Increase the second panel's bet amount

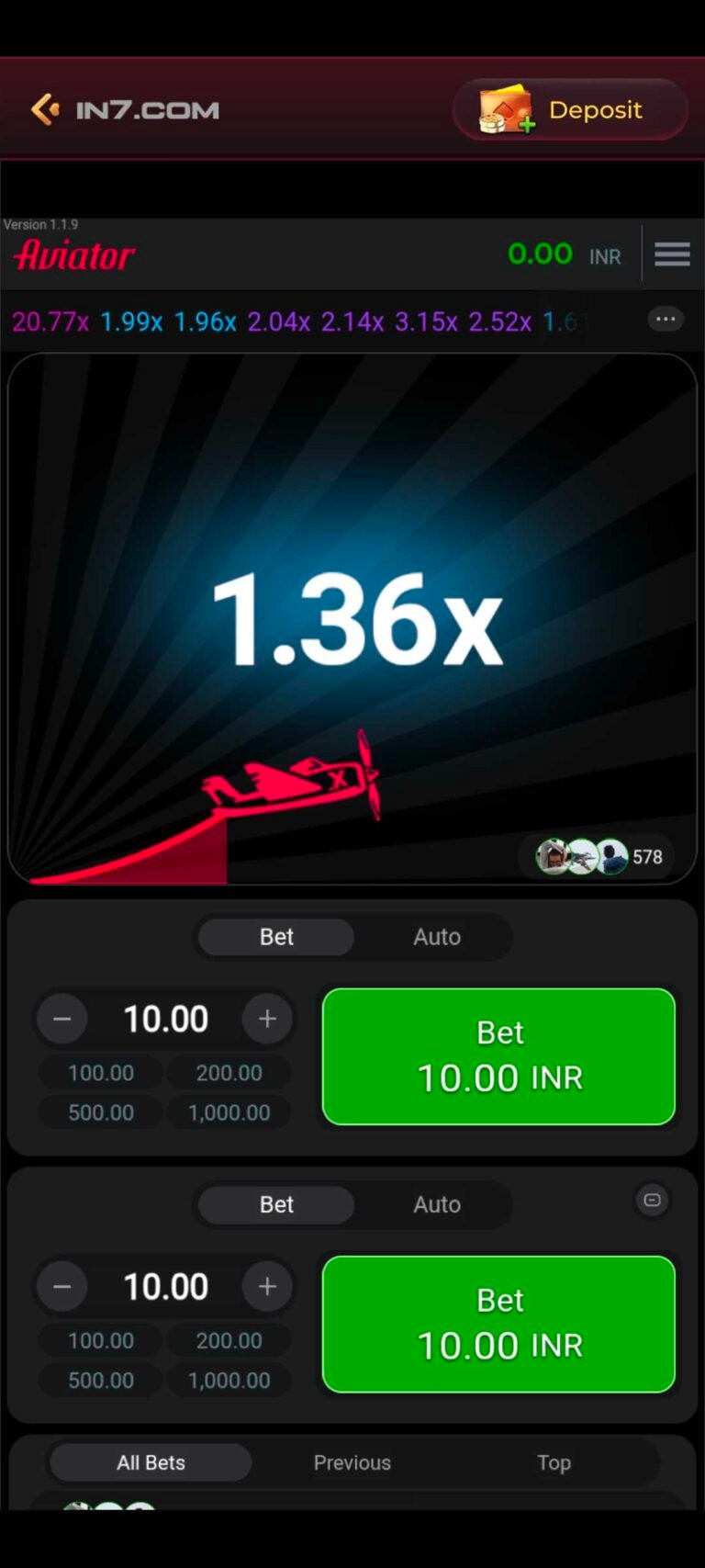(267, 1286)
